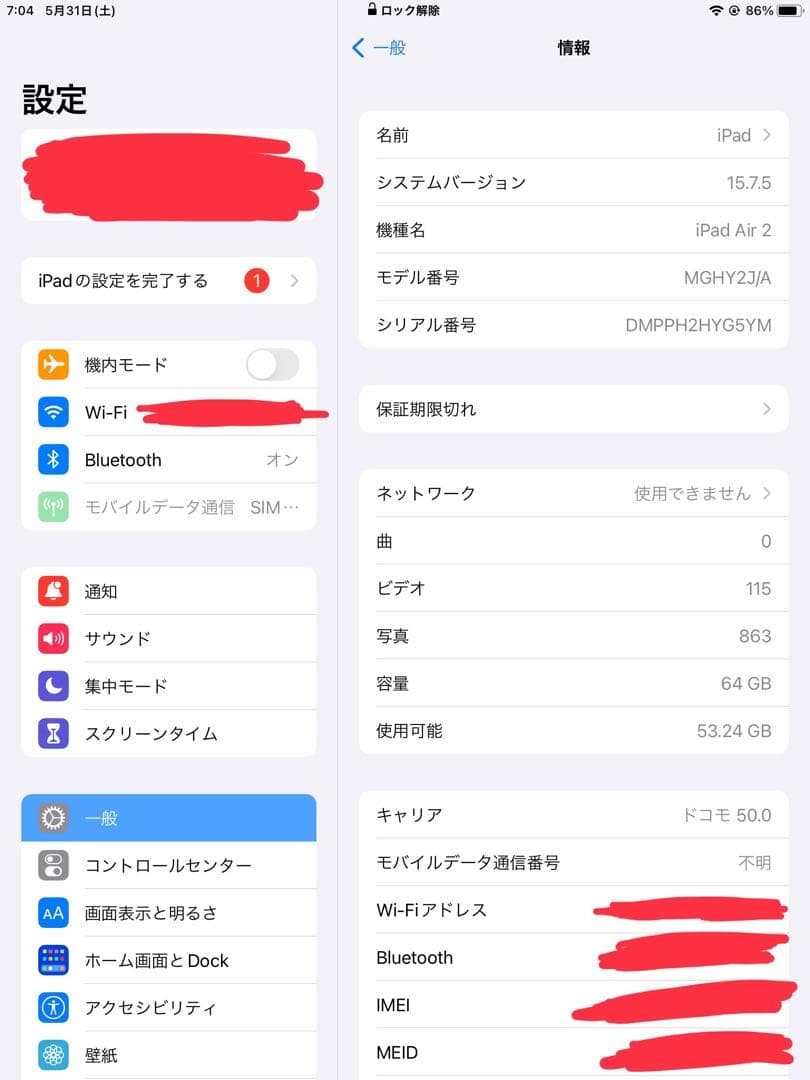Viewport: 810px width, 1080px height.
Task: Open スクリーンタイム via the hourglass icon
Action: [x=54, y=733]
